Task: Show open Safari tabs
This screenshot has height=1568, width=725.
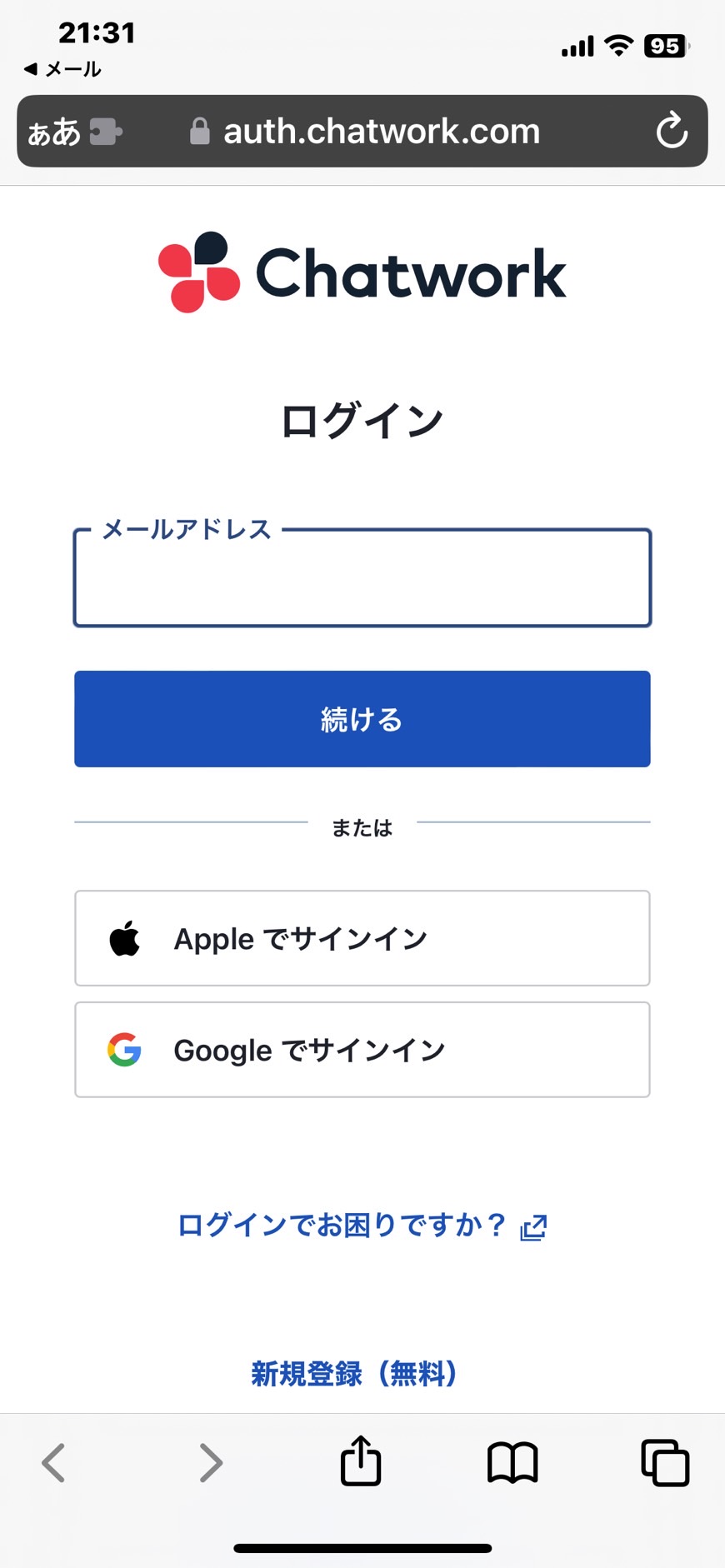Action: 665,1463
